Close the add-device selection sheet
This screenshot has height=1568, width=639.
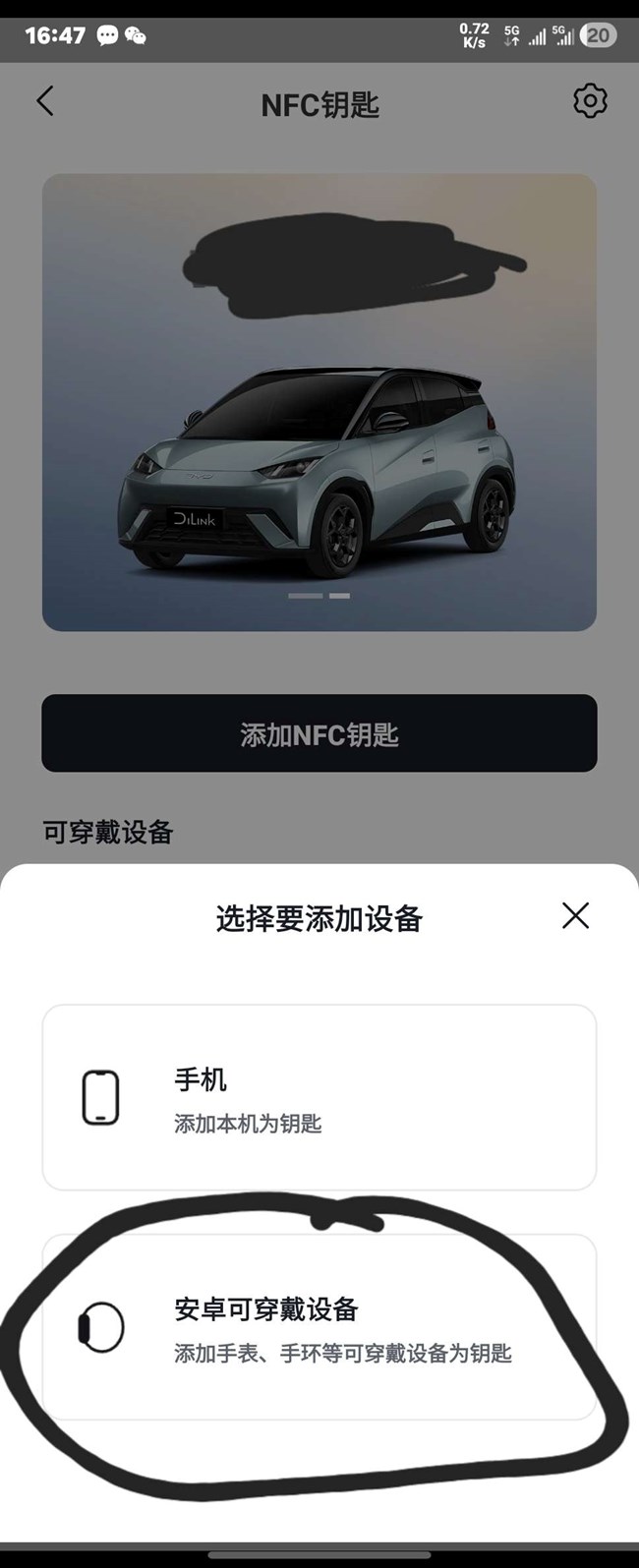coord(575,915)
